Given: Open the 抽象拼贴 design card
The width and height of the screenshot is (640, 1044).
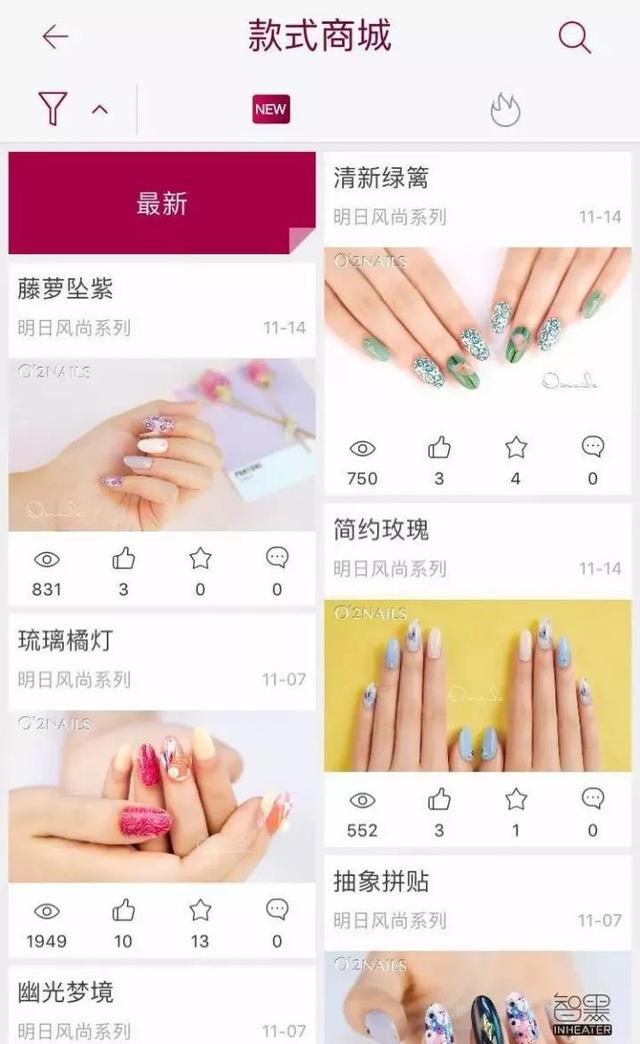Looking at the screenshot, I should point(478,949).
